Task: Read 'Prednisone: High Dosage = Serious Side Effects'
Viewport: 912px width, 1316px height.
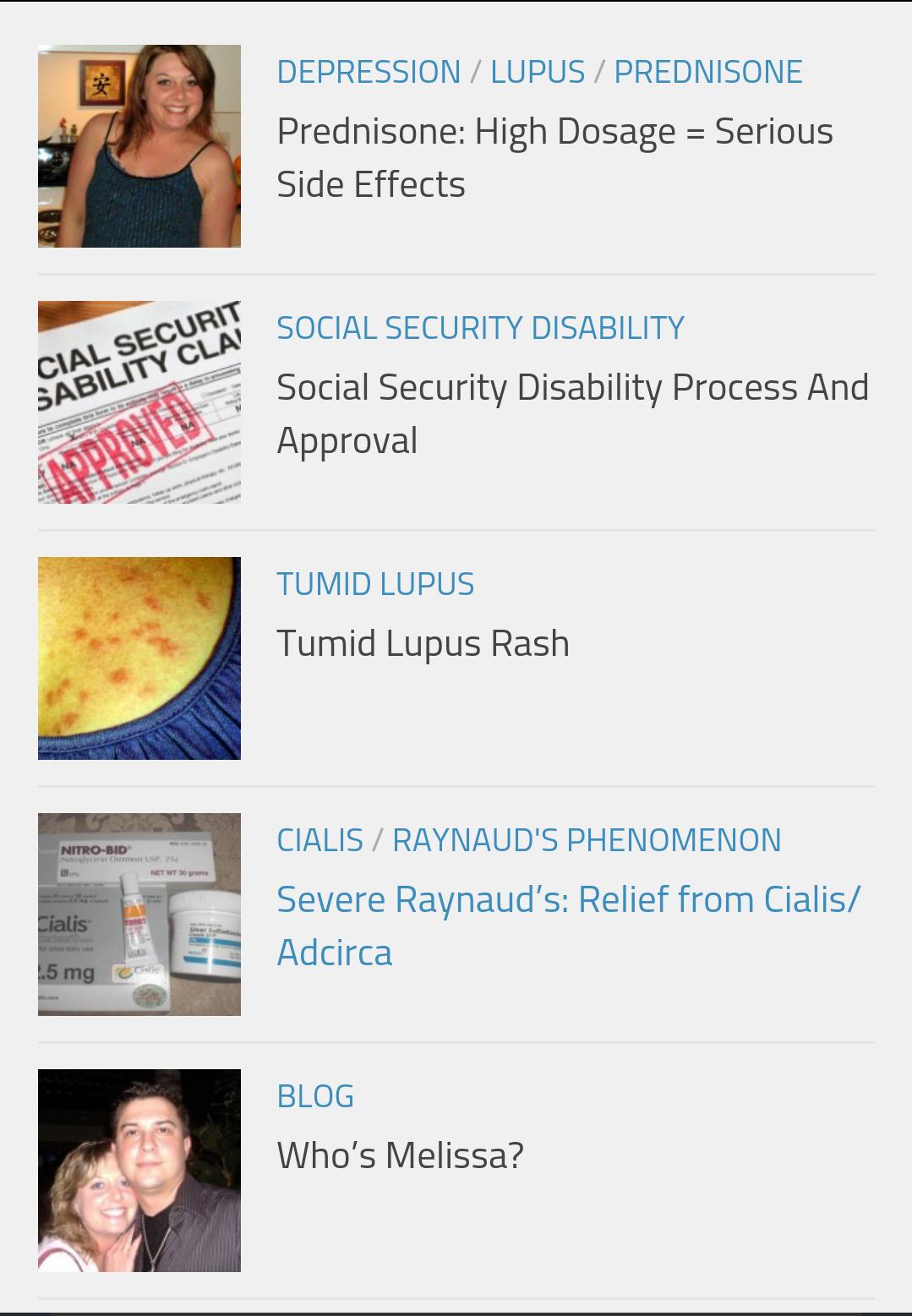Action: [x=554, y=157]
